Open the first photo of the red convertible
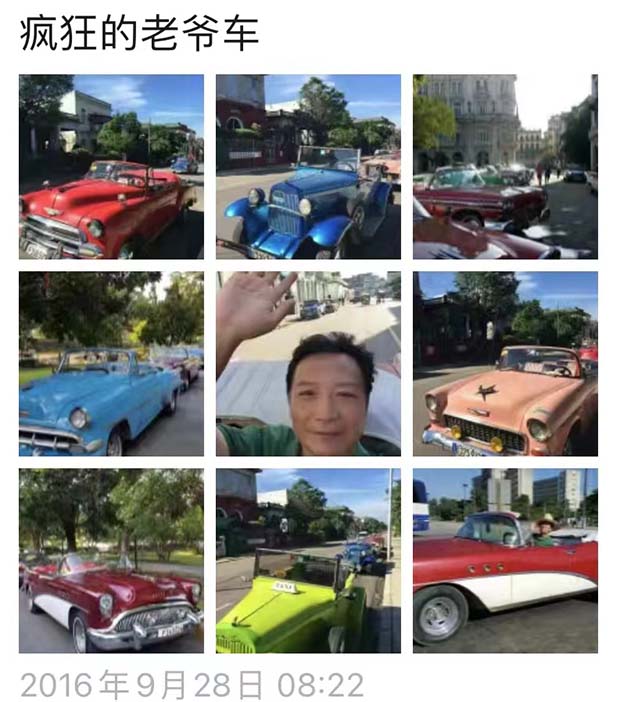The width and height of the screenshot is (620, 702). [111, 167]
